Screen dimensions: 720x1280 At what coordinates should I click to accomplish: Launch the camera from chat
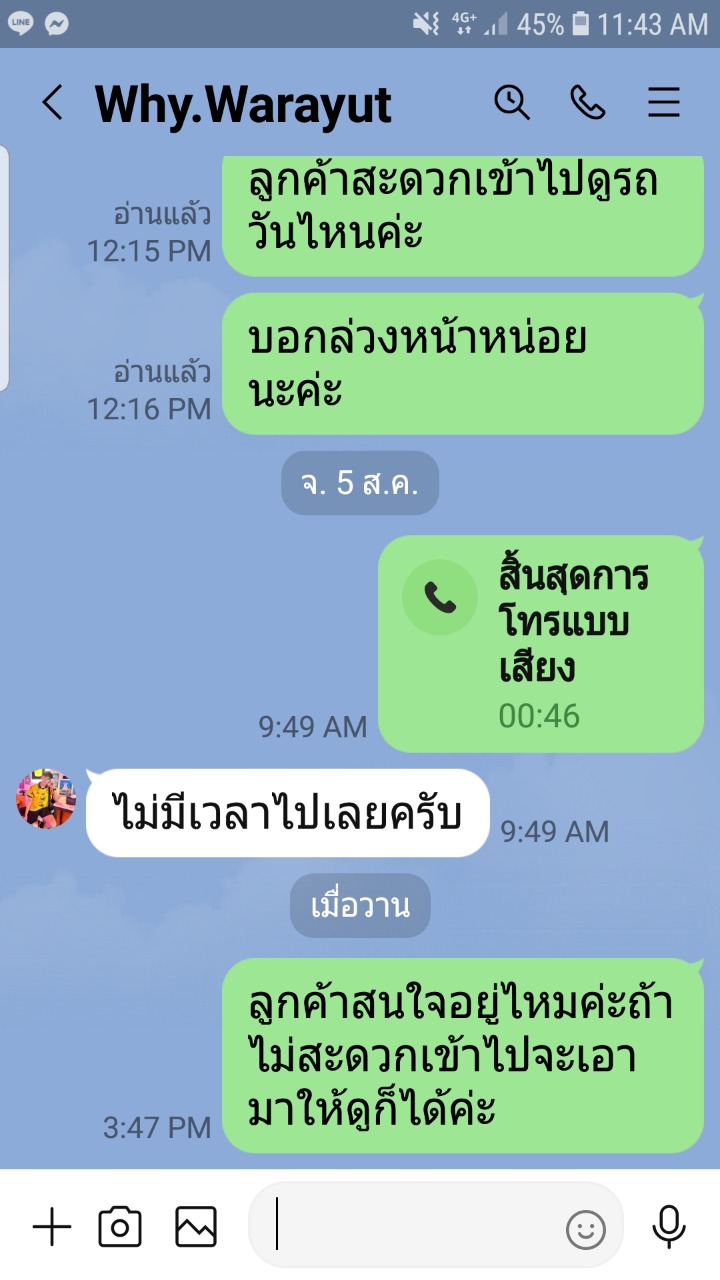tap(120, 1227)
